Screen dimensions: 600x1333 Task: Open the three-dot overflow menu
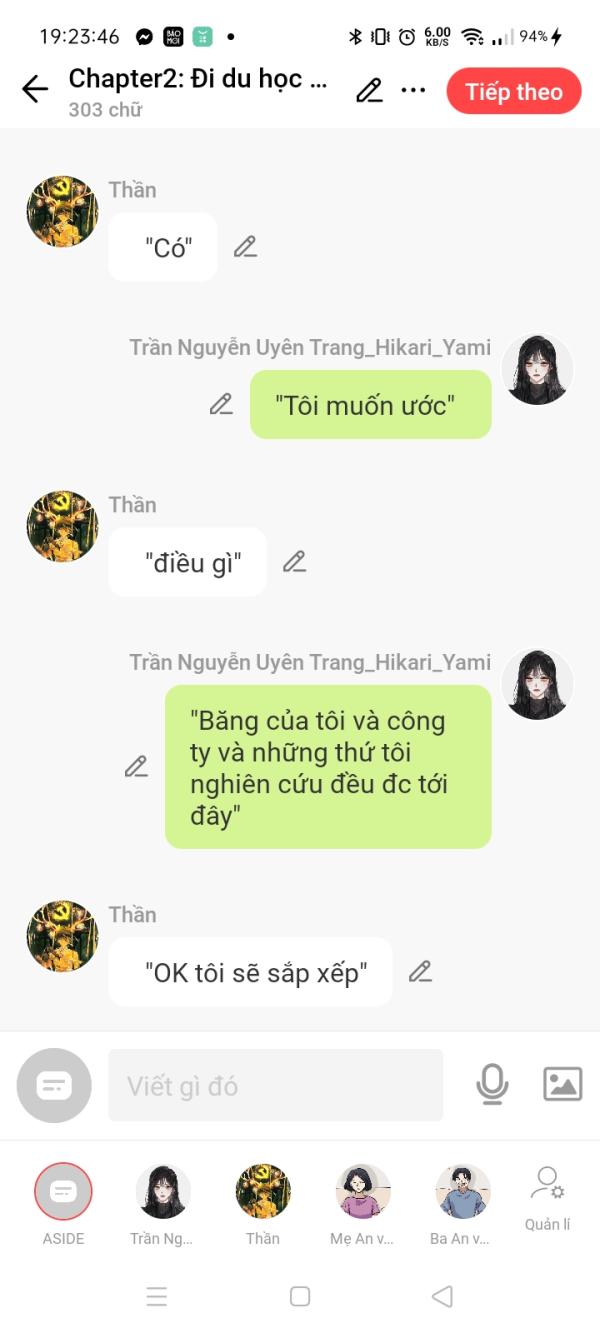point(413,91)
